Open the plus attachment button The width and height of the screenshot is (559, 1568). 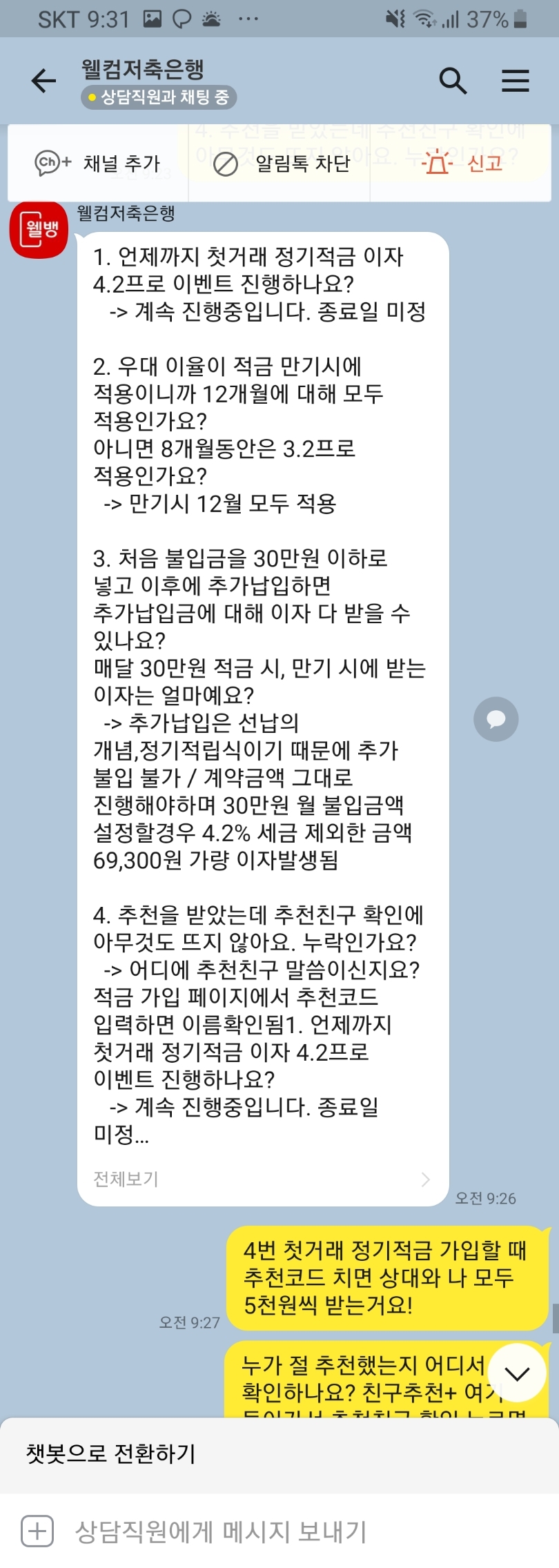[37, 1531]
